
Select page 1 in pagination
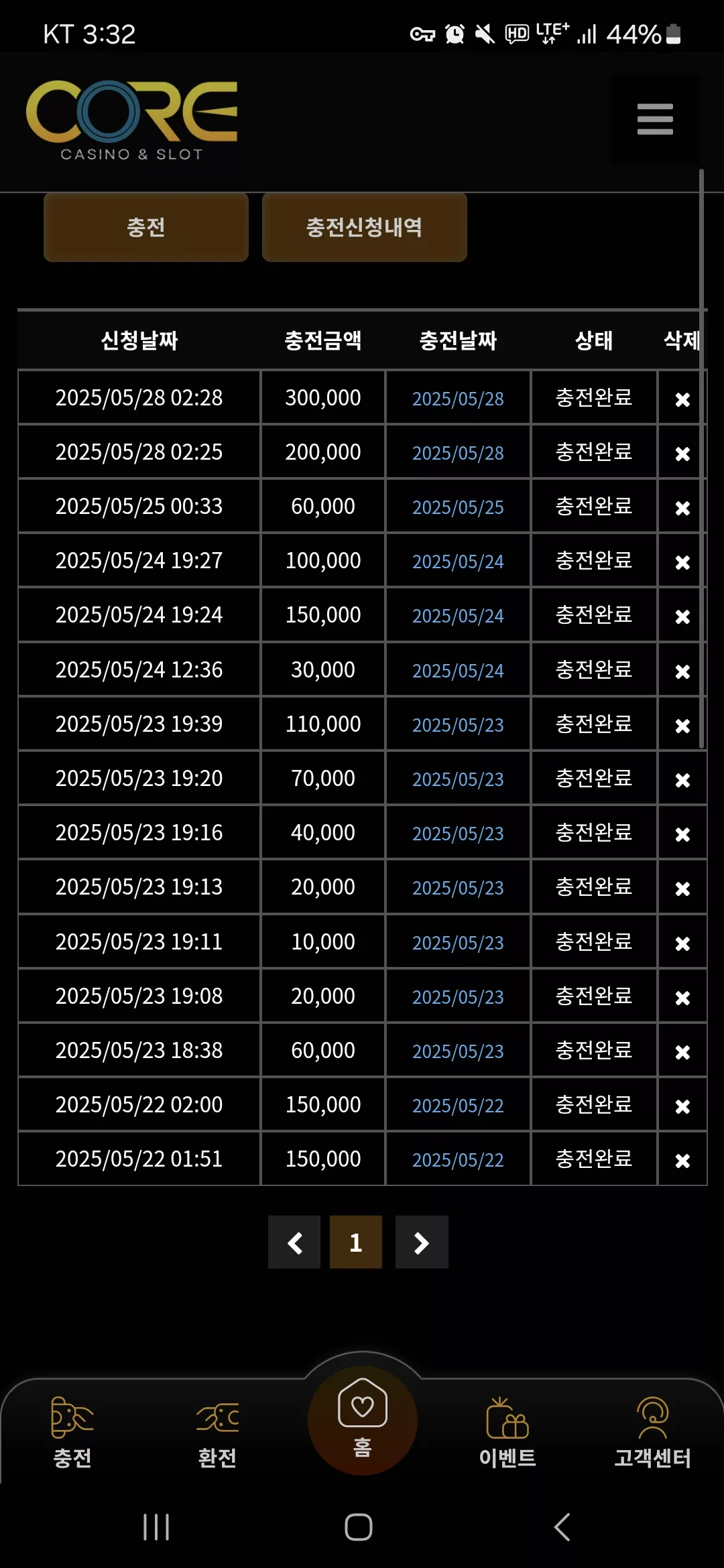click(356, 1242)
